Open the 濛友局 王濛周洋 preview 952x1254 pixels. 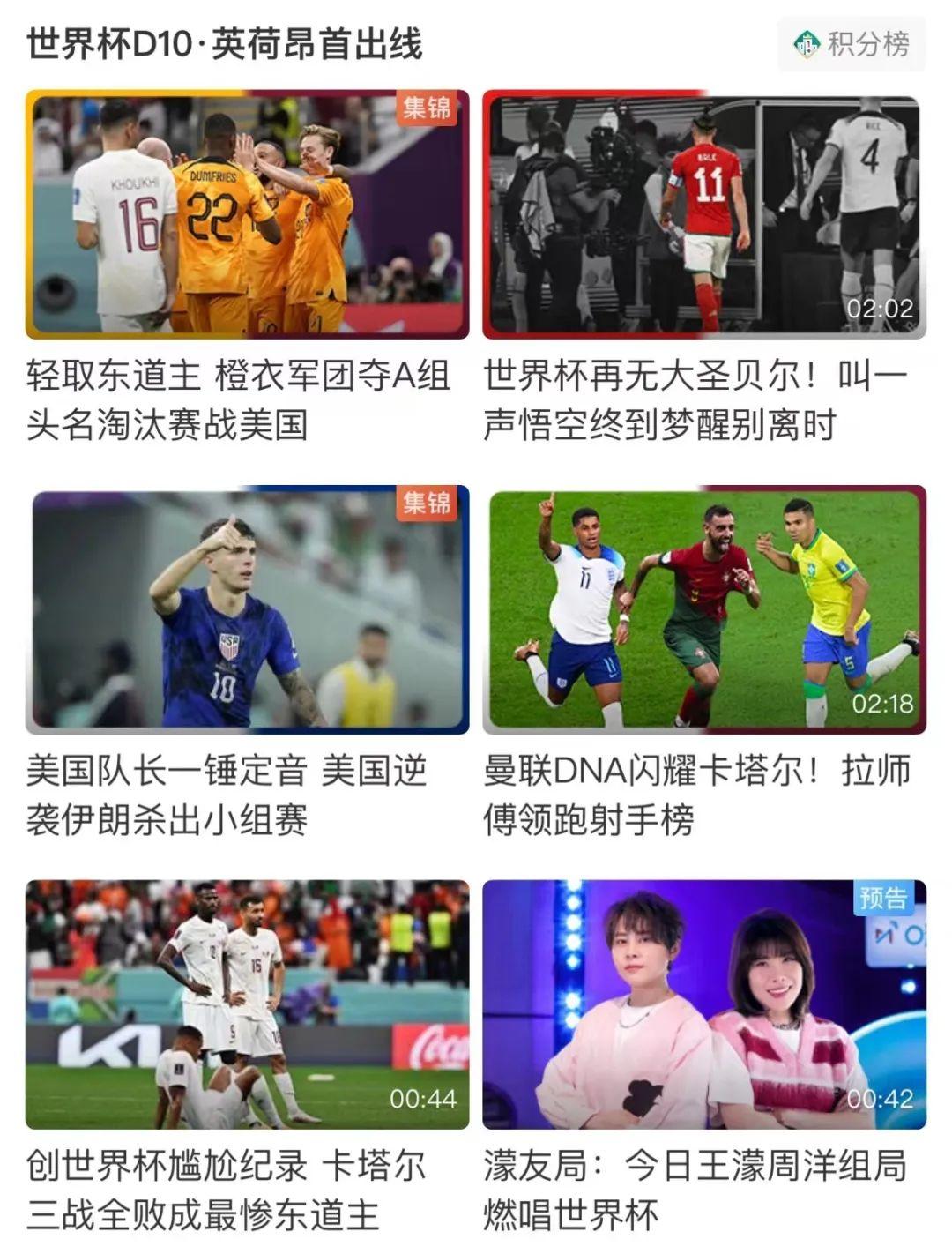pyautogui.click(x=703, y=1004)
